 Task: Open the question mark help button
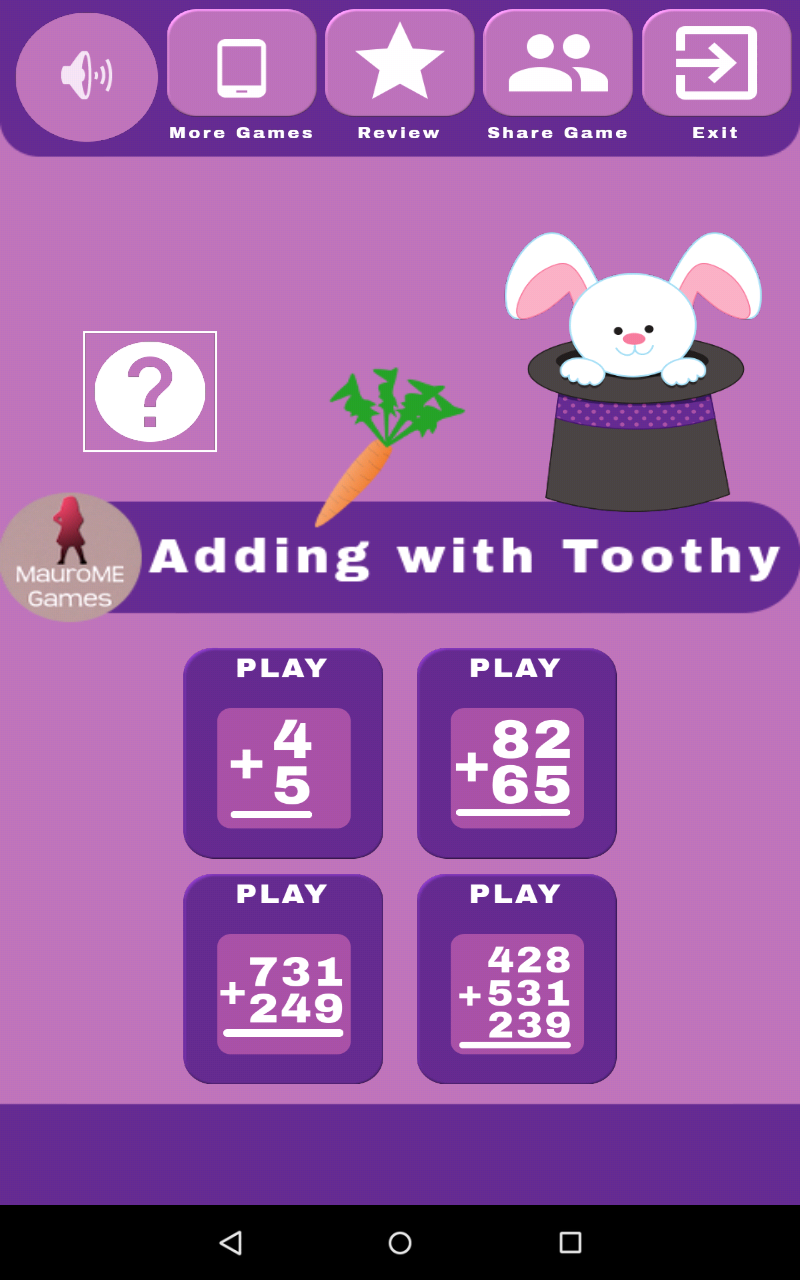click(150, 392)
